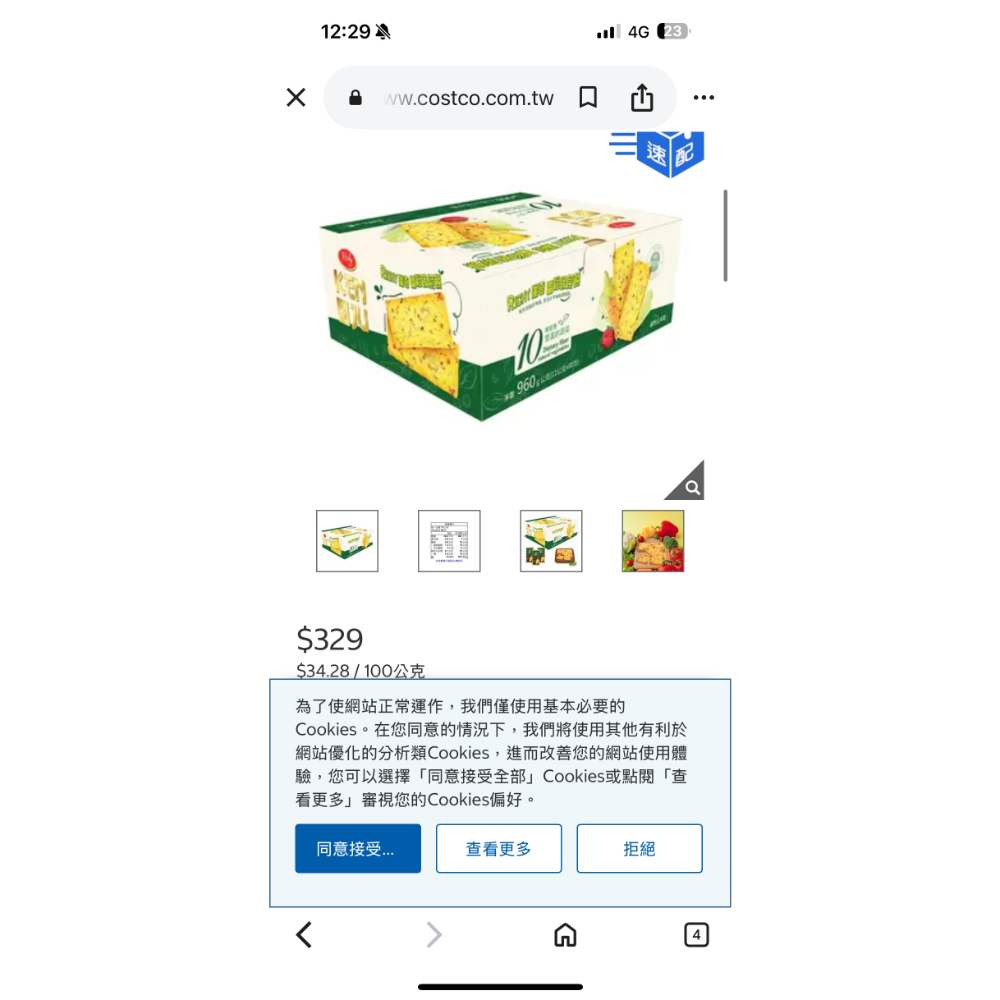Viewport: 1000px width, 1000px height.
Task: Bookmark this Costco product page
Action: (588, 98)
